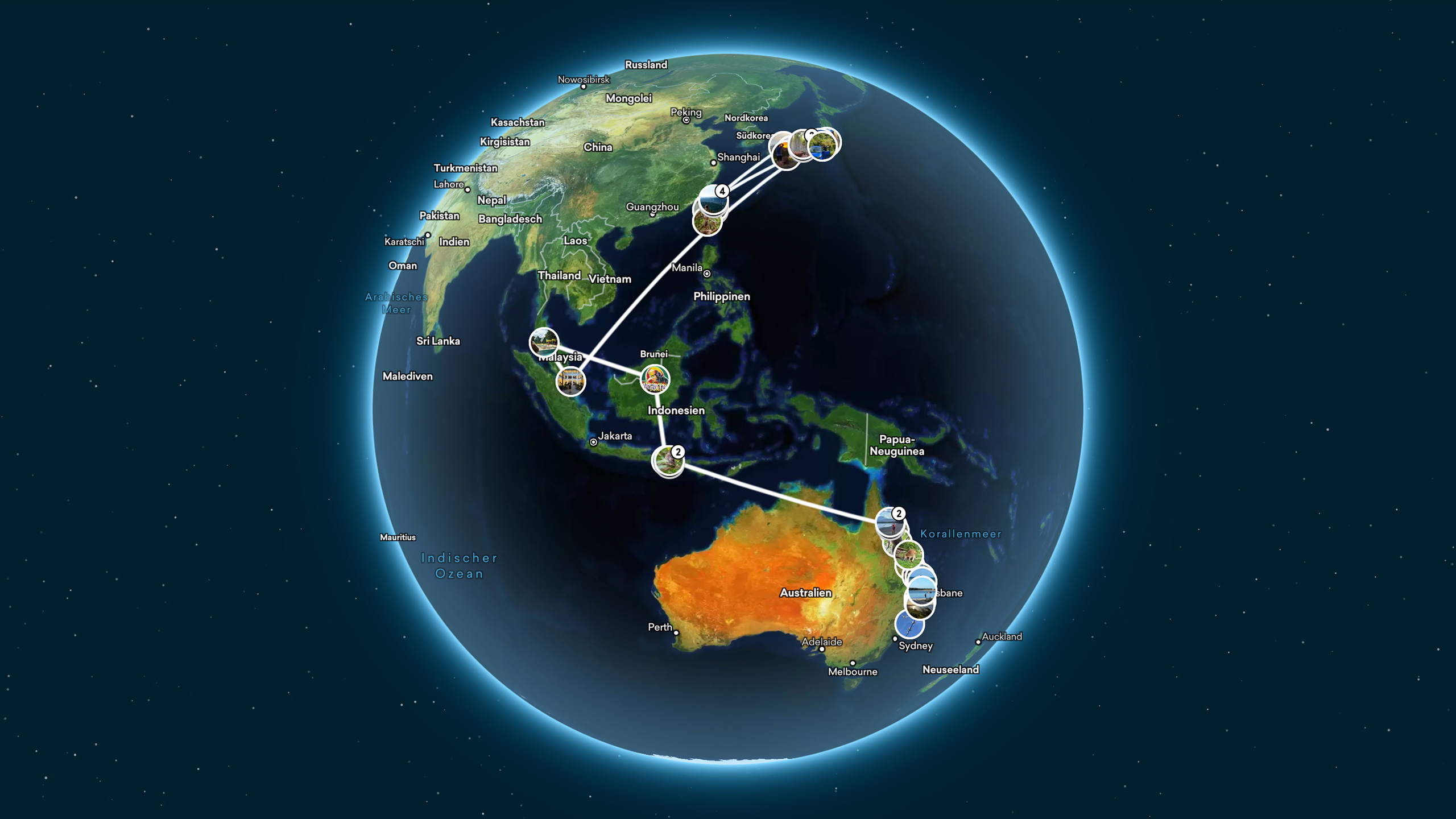
Task: Open the kangaroo photo marker in Australia
Action: coord(908,555)
